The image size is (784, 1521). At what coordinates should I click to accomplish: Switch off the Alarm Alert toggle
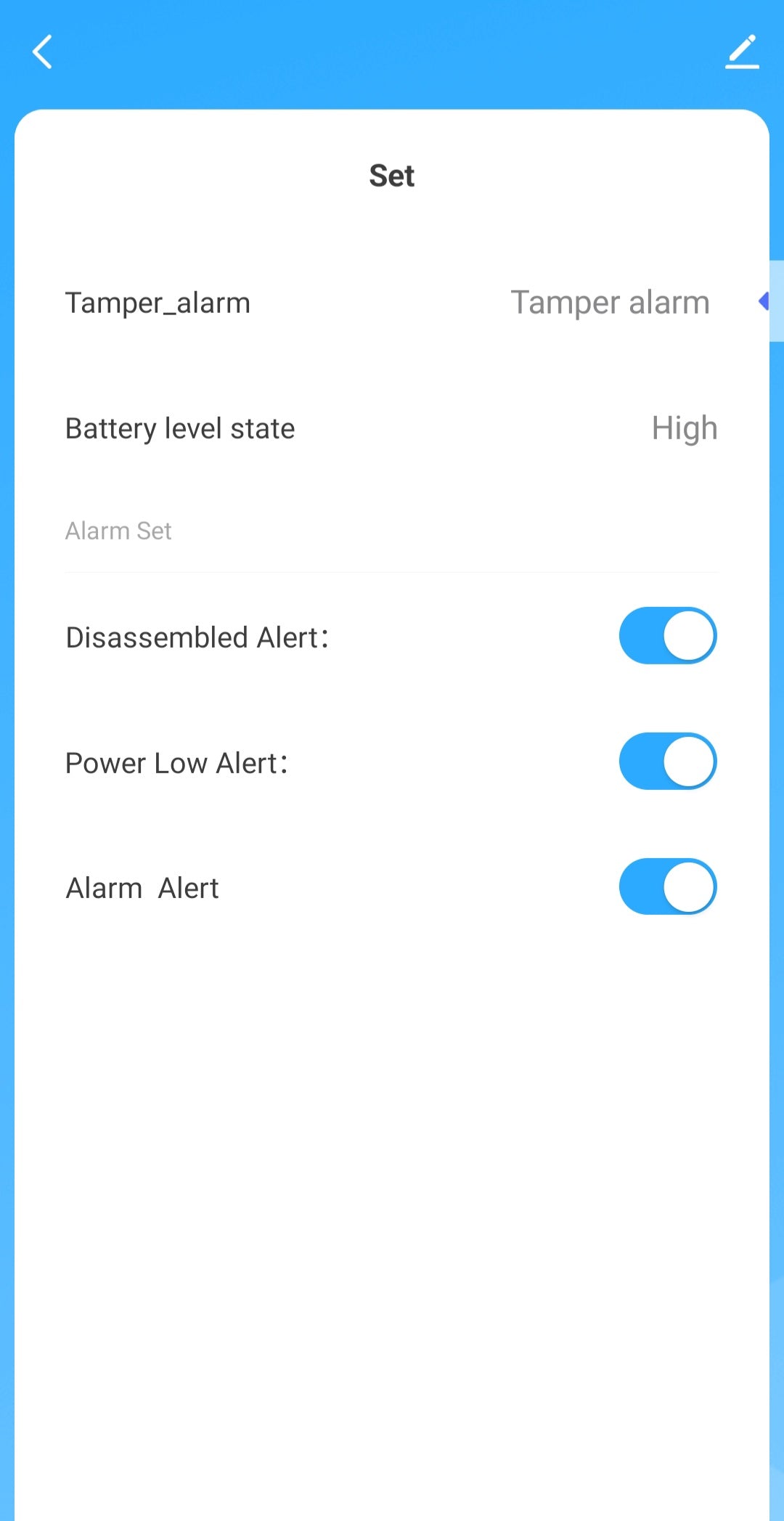pos(667,886)
